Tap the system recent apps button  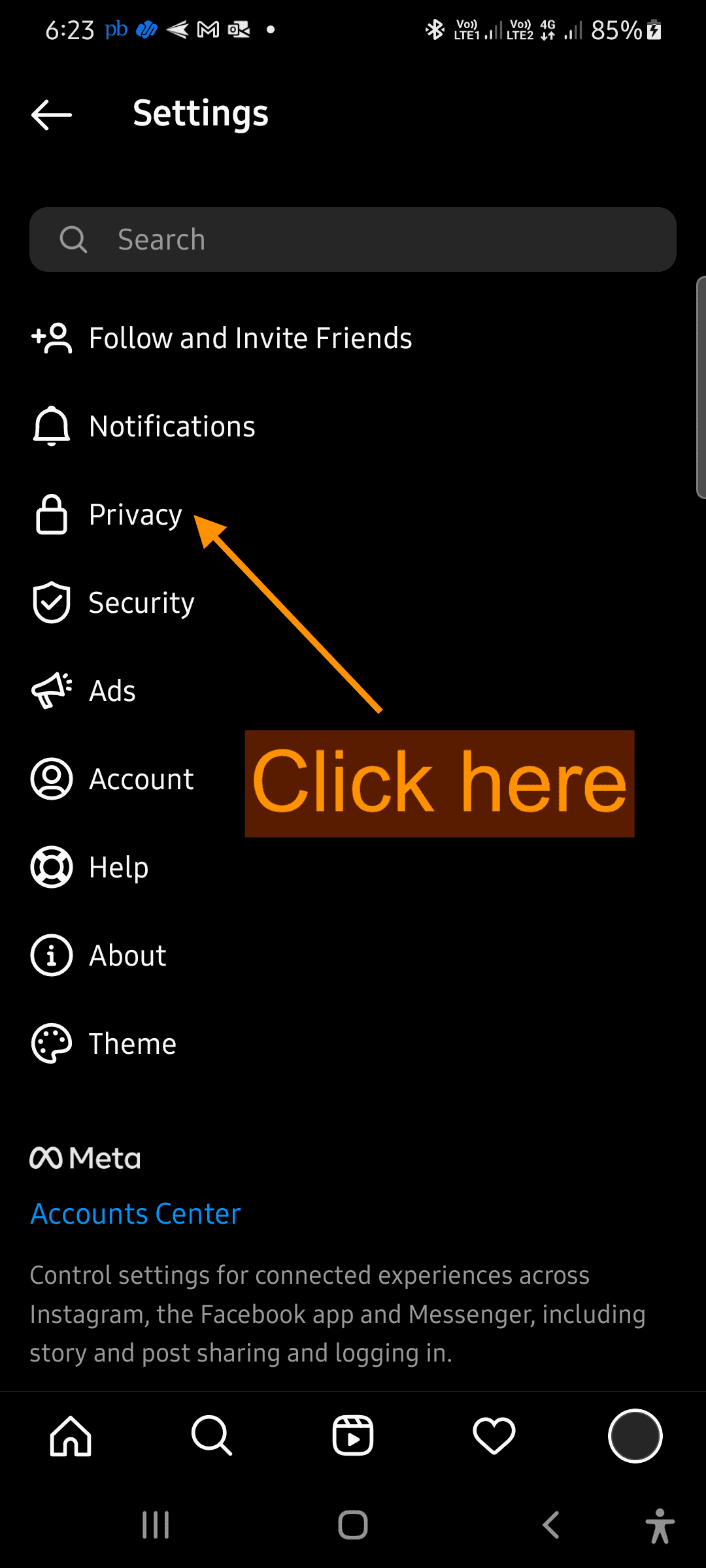[156, 1526]
